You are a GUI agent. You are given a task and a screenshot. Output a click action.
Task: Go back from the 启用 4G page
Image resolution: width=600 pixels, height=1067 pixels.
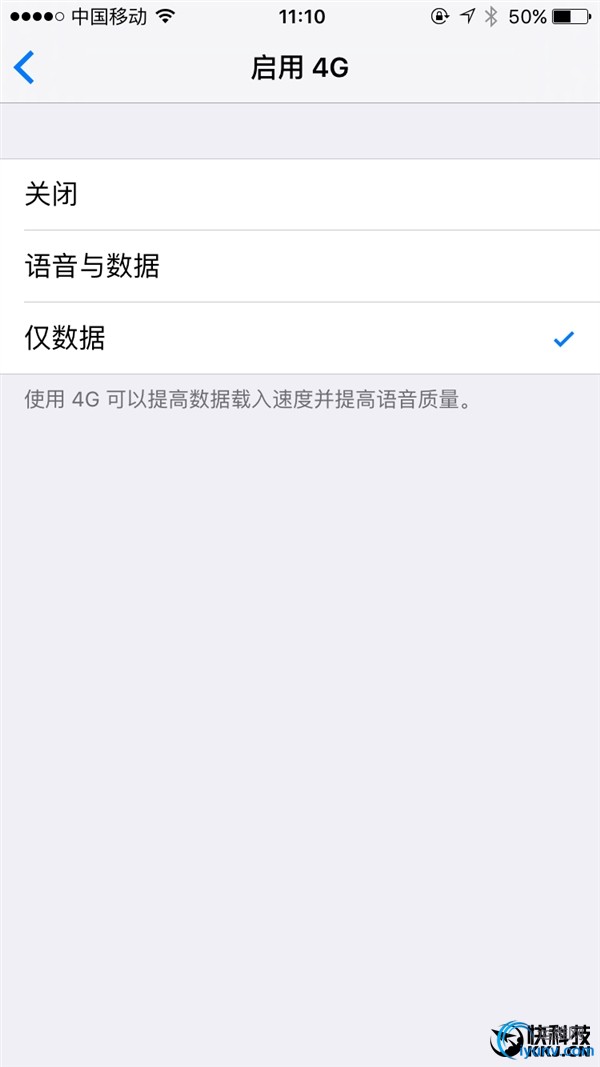pyautogui.click(x=24, y=68)
